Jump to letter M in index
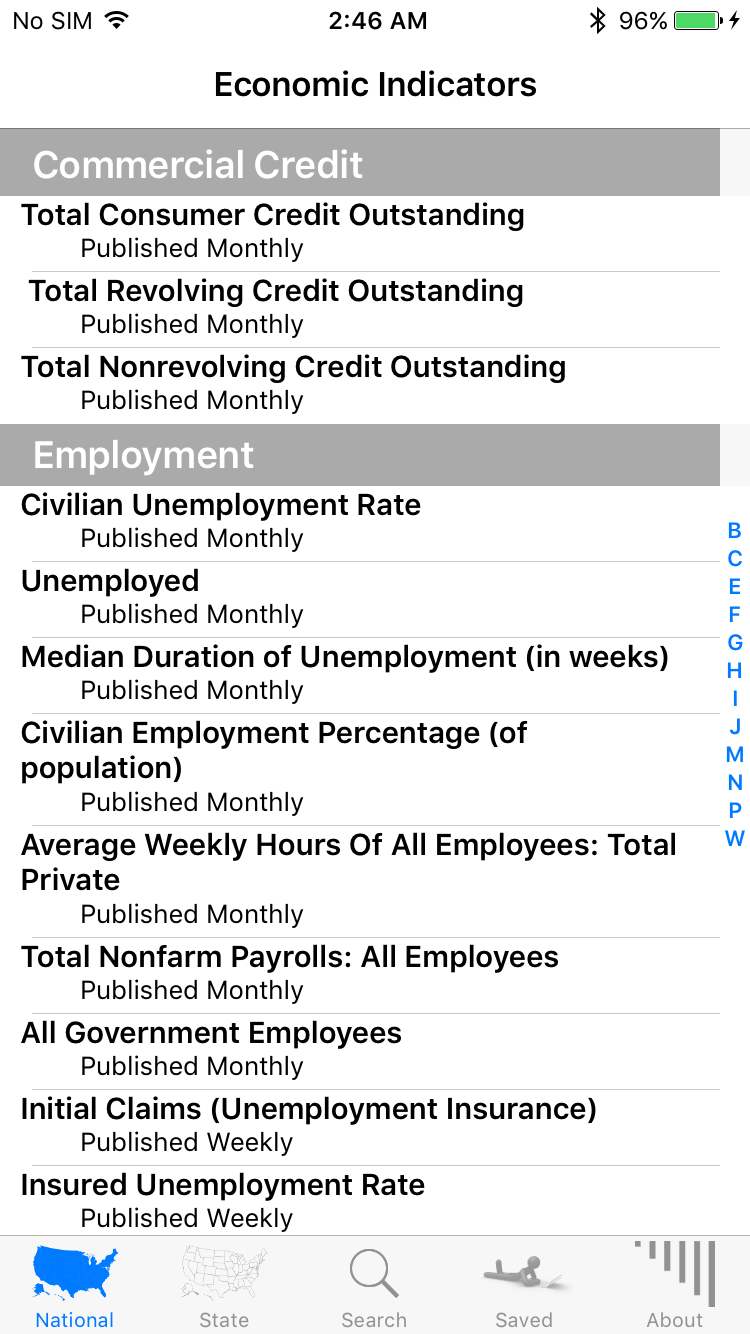750x1334 pixels. click(735, 755)
